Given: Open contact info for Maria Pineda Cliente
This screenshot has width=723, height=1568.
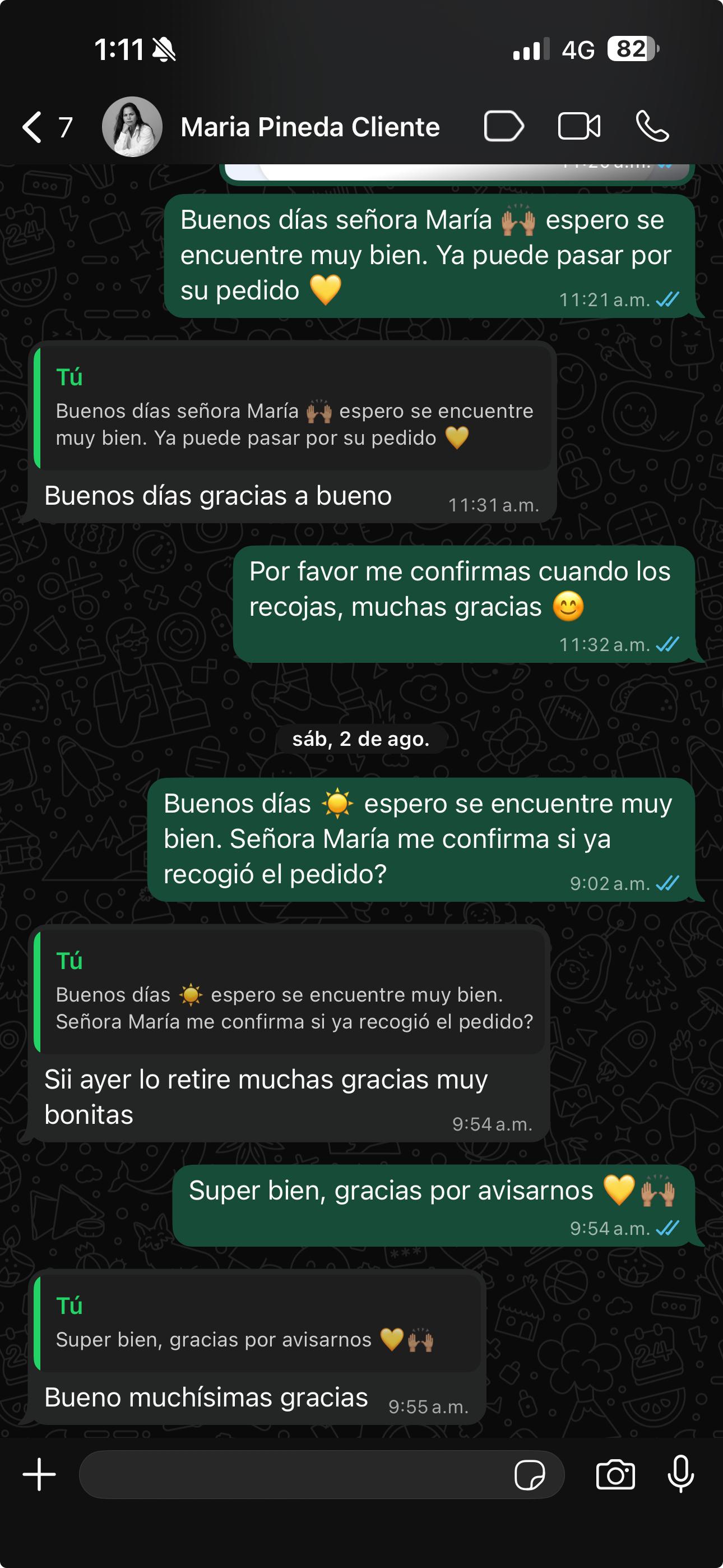Looking at the screenshot, I should point(309,127).
